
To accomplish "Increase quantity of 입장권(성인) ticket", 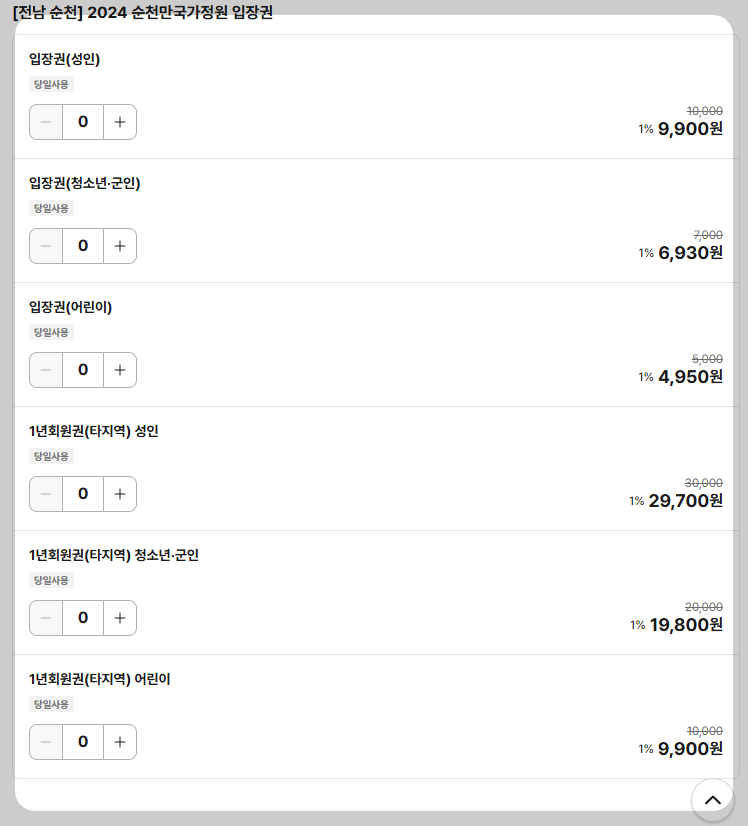I will coord(119,121).
